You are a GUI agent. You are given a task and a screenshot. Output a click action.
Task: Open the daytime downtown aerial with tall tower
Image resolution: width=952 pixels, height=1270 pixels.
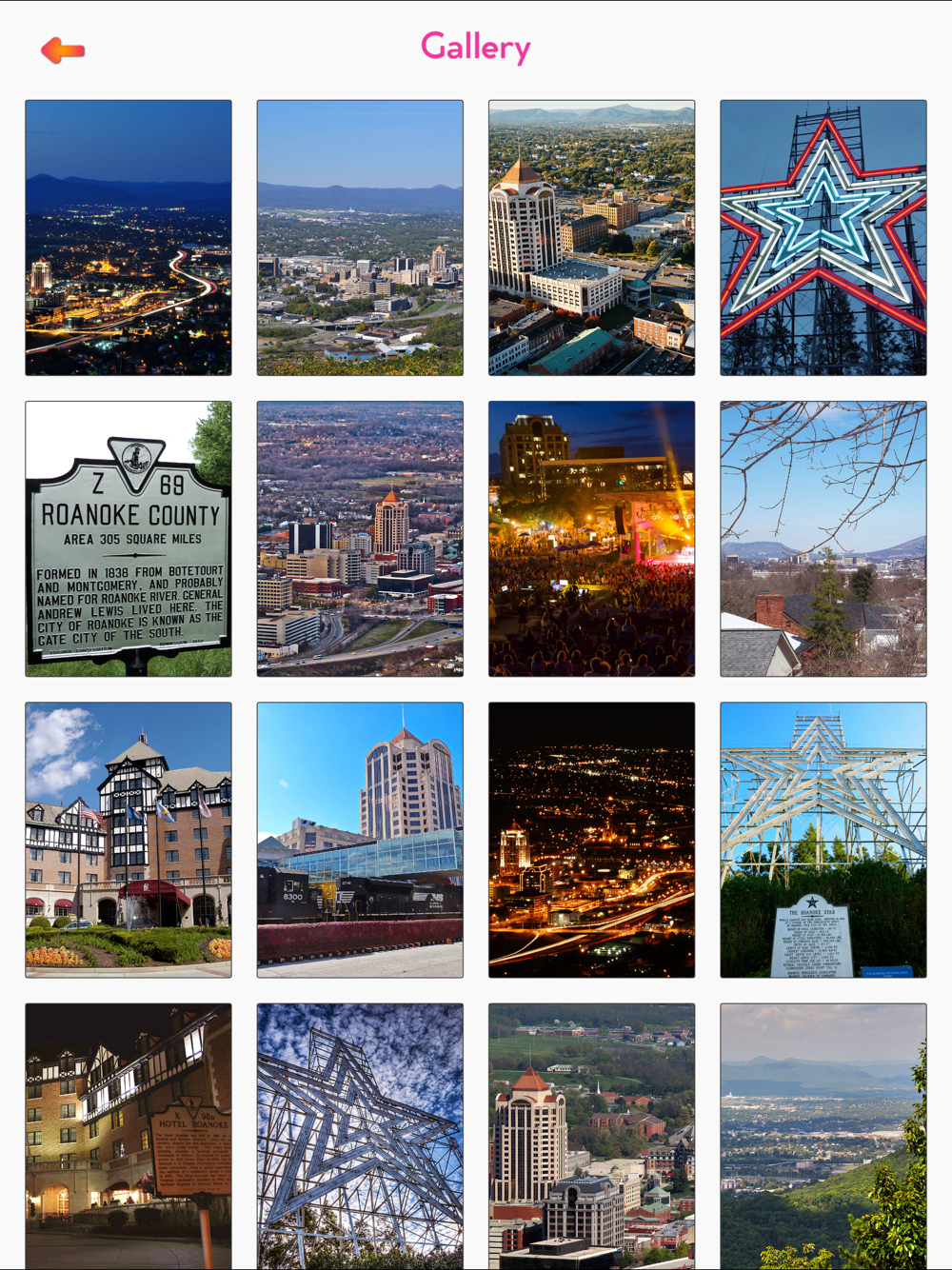[592, 238]
